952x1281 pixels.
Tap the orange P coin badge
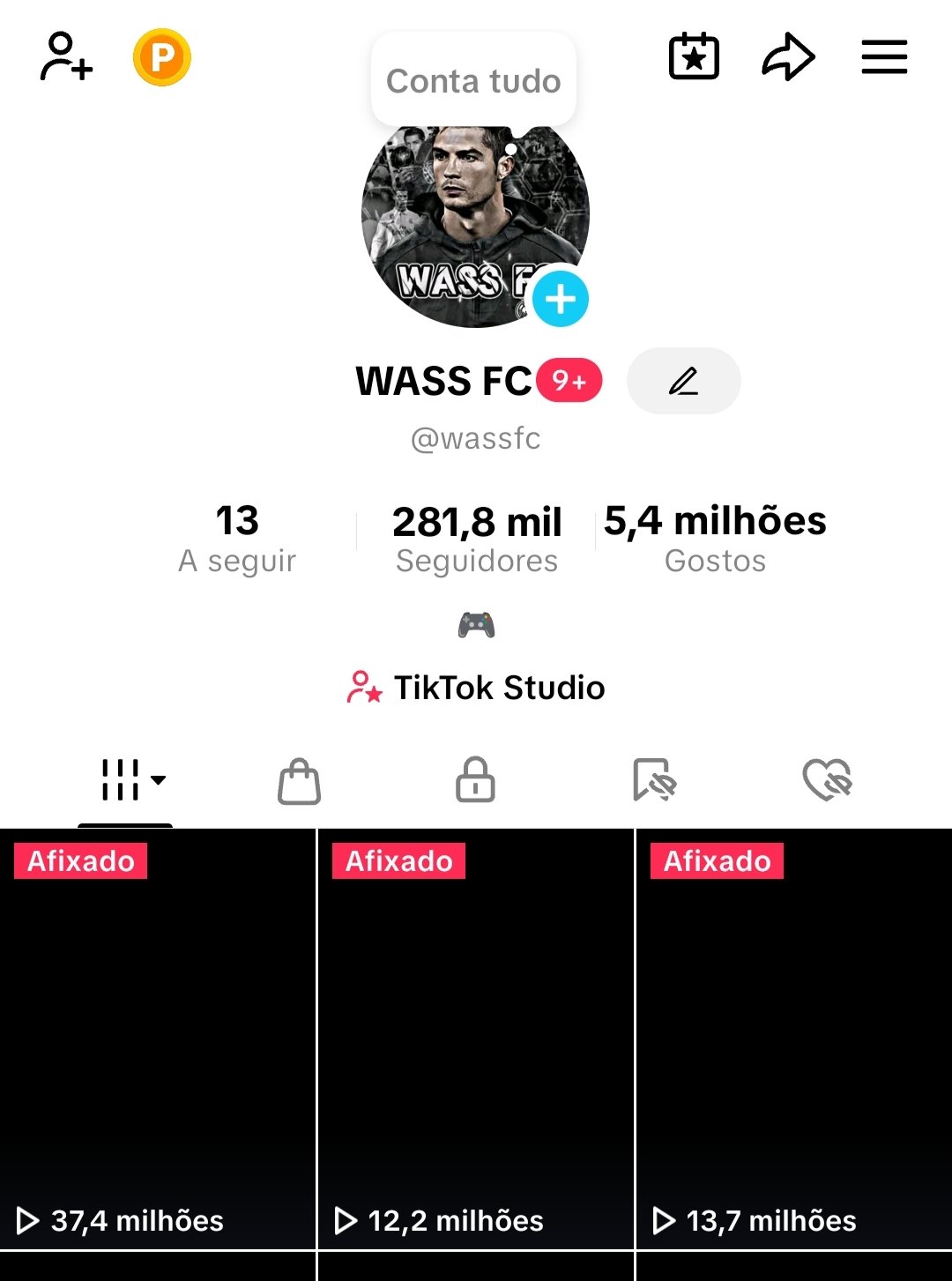162,57
